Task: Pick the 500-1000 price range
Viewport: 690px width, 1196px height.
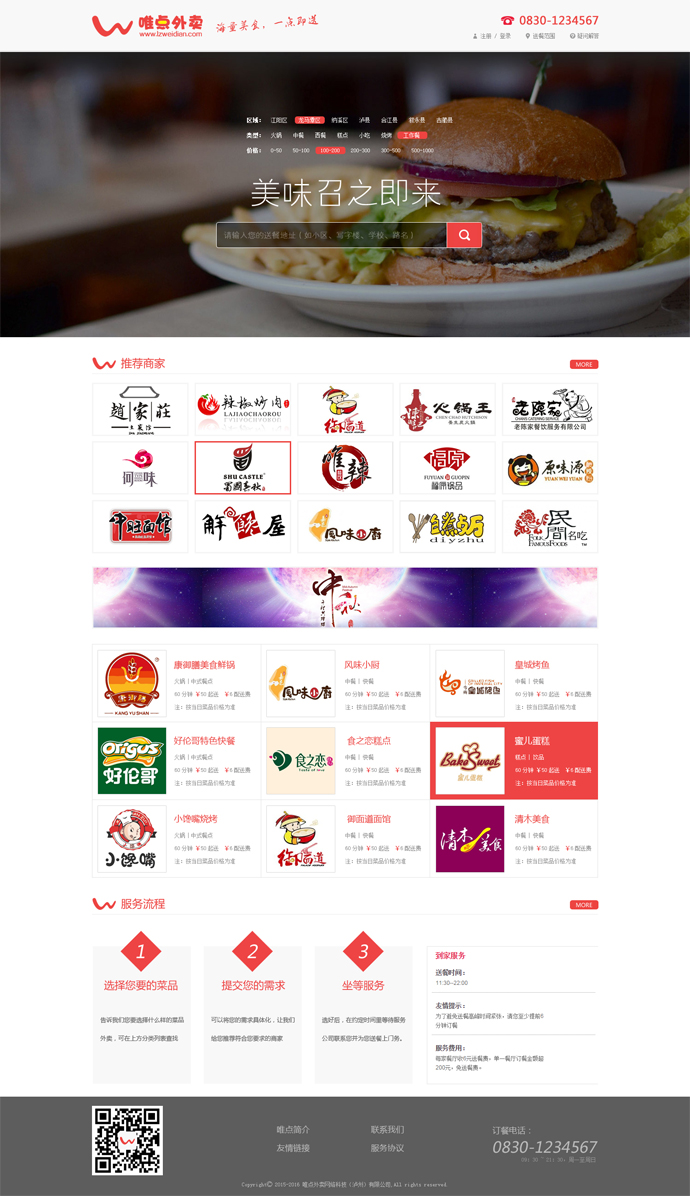Action: 422,150
